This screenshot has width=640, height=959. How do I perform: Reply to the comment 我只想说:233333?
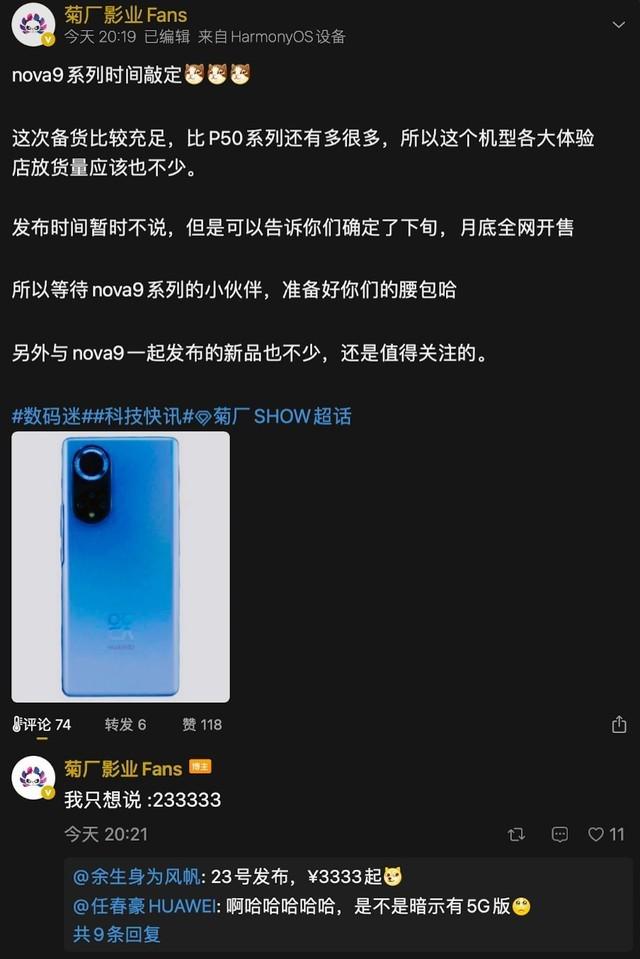pos(560,834)
